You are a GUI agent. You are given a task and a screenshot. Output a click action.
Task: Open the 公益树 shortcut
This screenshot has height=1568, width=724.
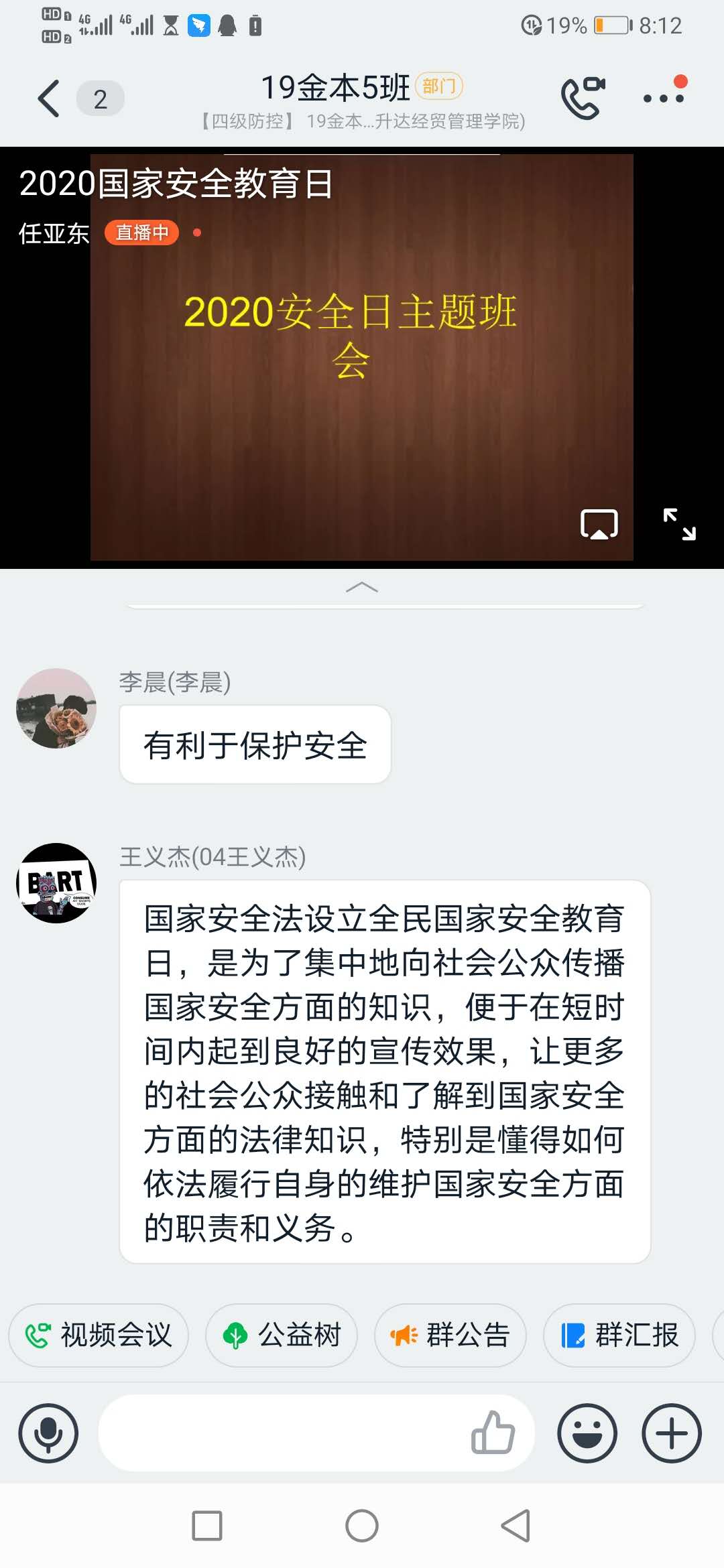pyautogui.click(x=282, y=1335)
